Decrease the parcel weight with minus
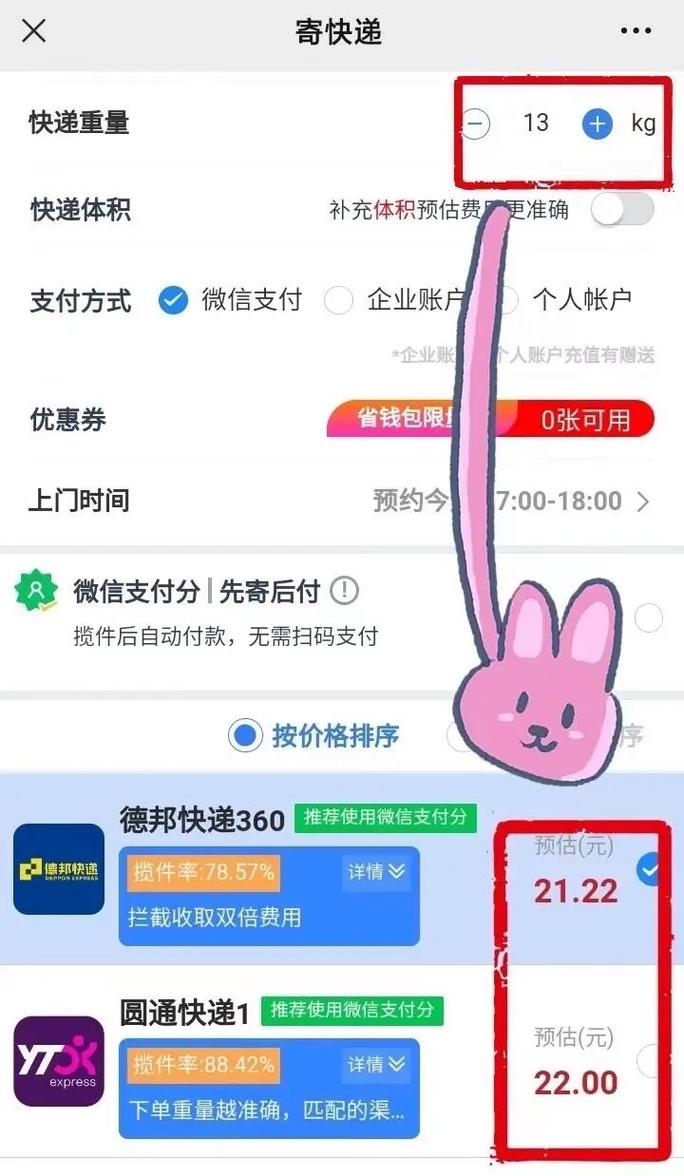The height and width of the screenshot is (1176, 684). point(476,124)
